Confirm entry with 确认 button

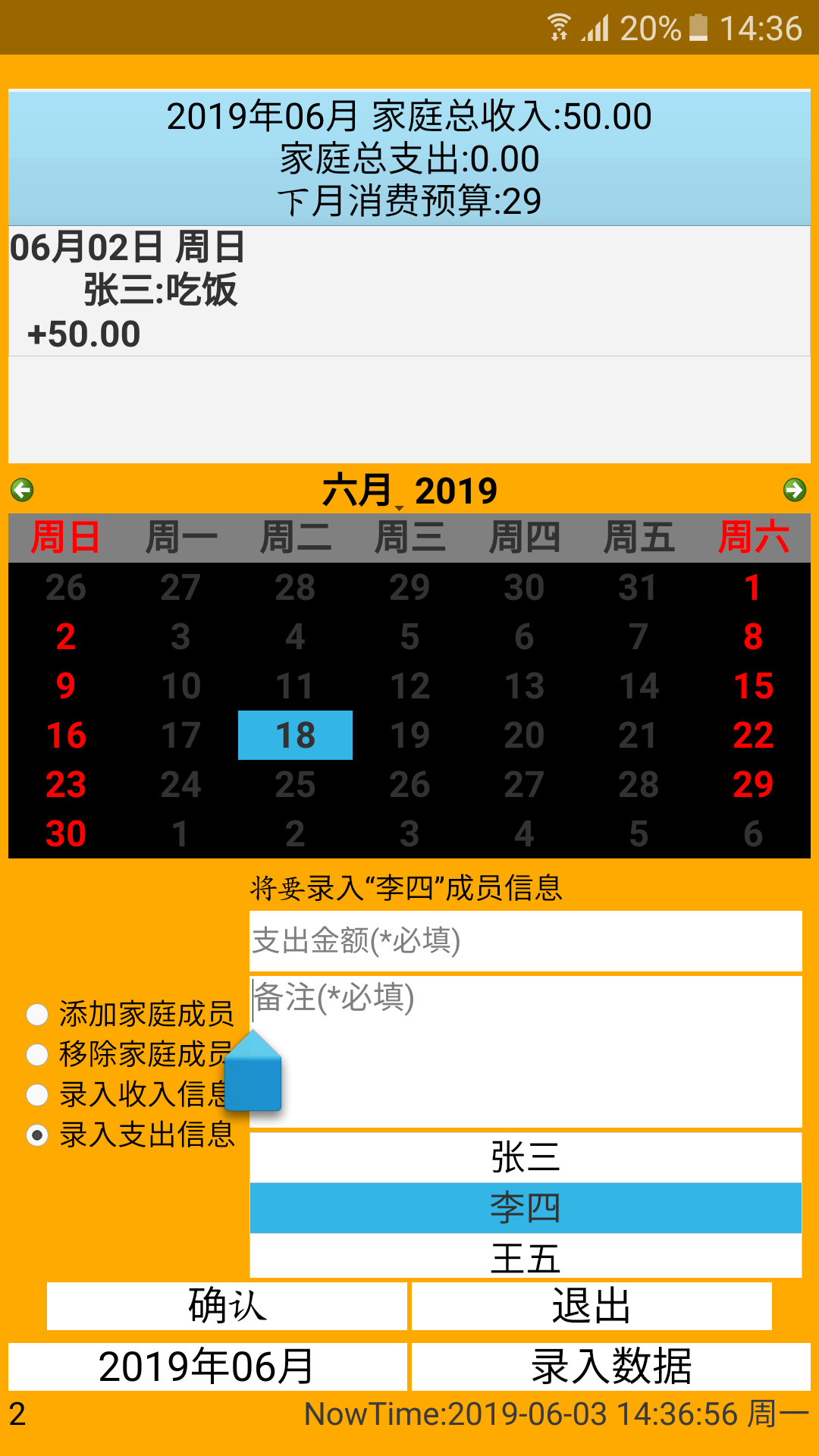pyautogui.click(x=227, y=1306)
